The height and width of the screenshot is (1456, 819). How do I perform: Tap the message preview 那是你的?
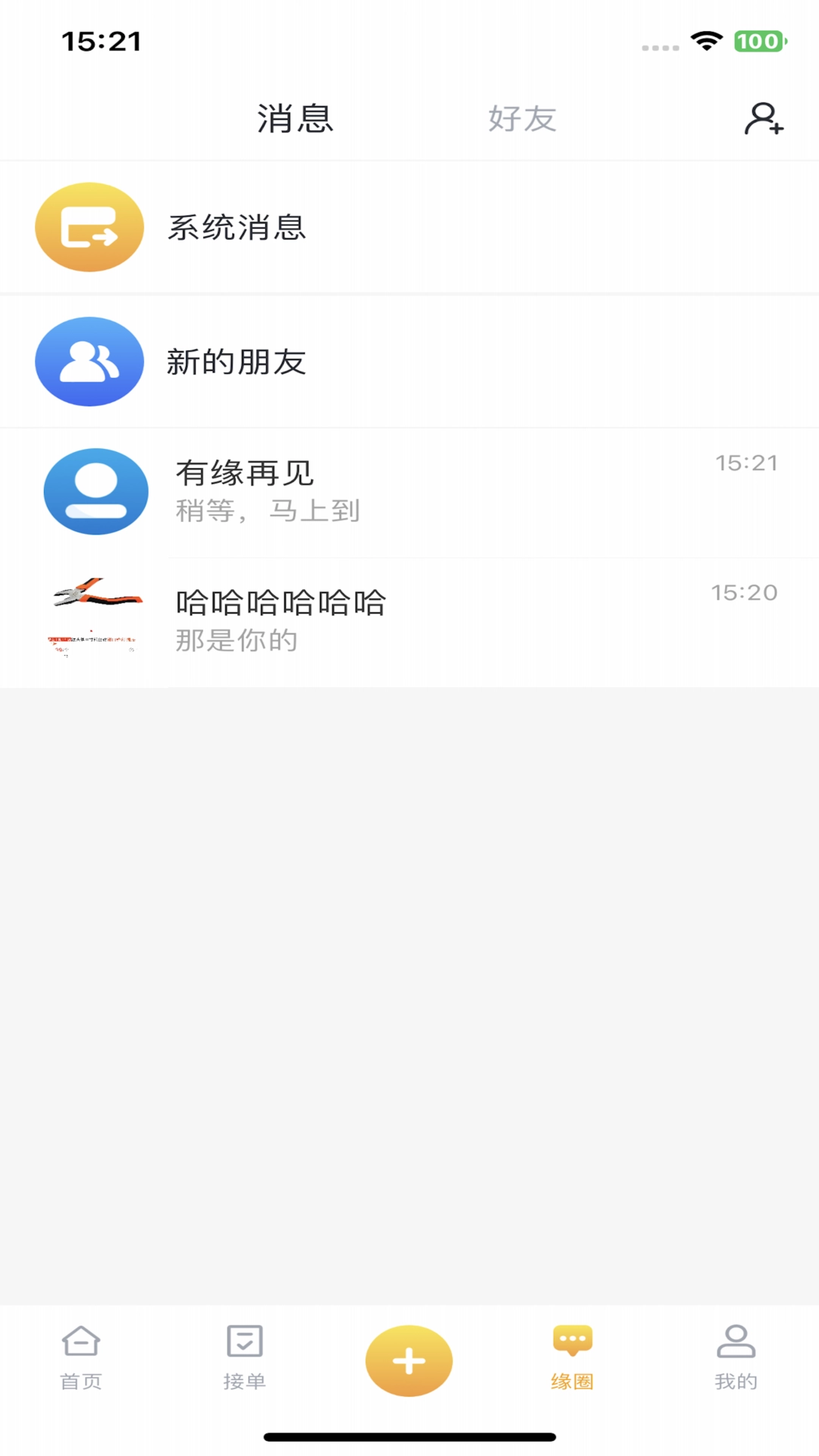[235, 641]
